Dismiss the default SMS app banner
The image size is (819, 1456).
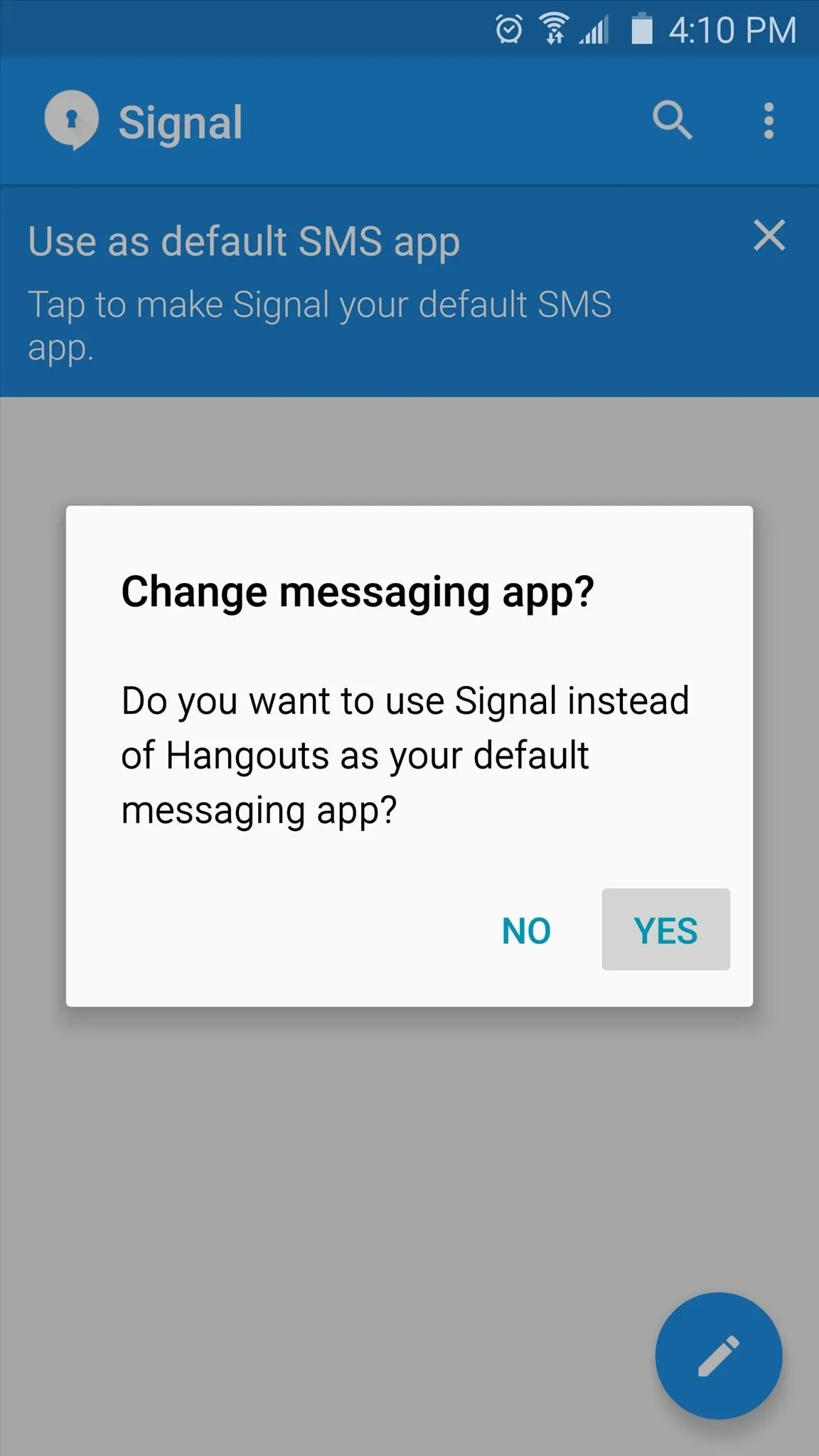click(769, 235)
